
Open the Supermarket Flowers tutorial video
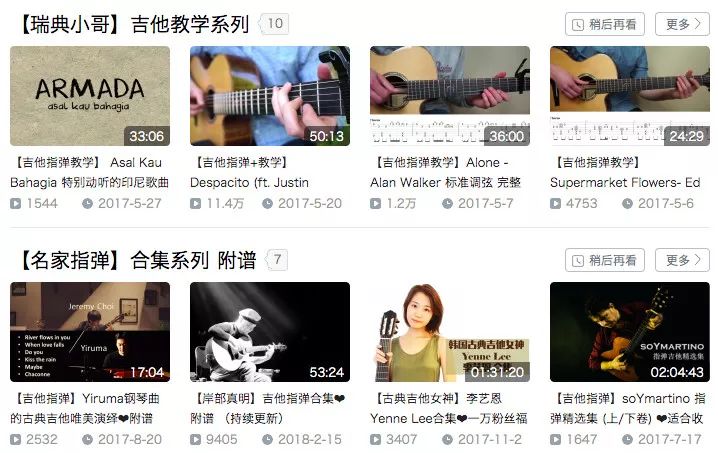[630, 97]
